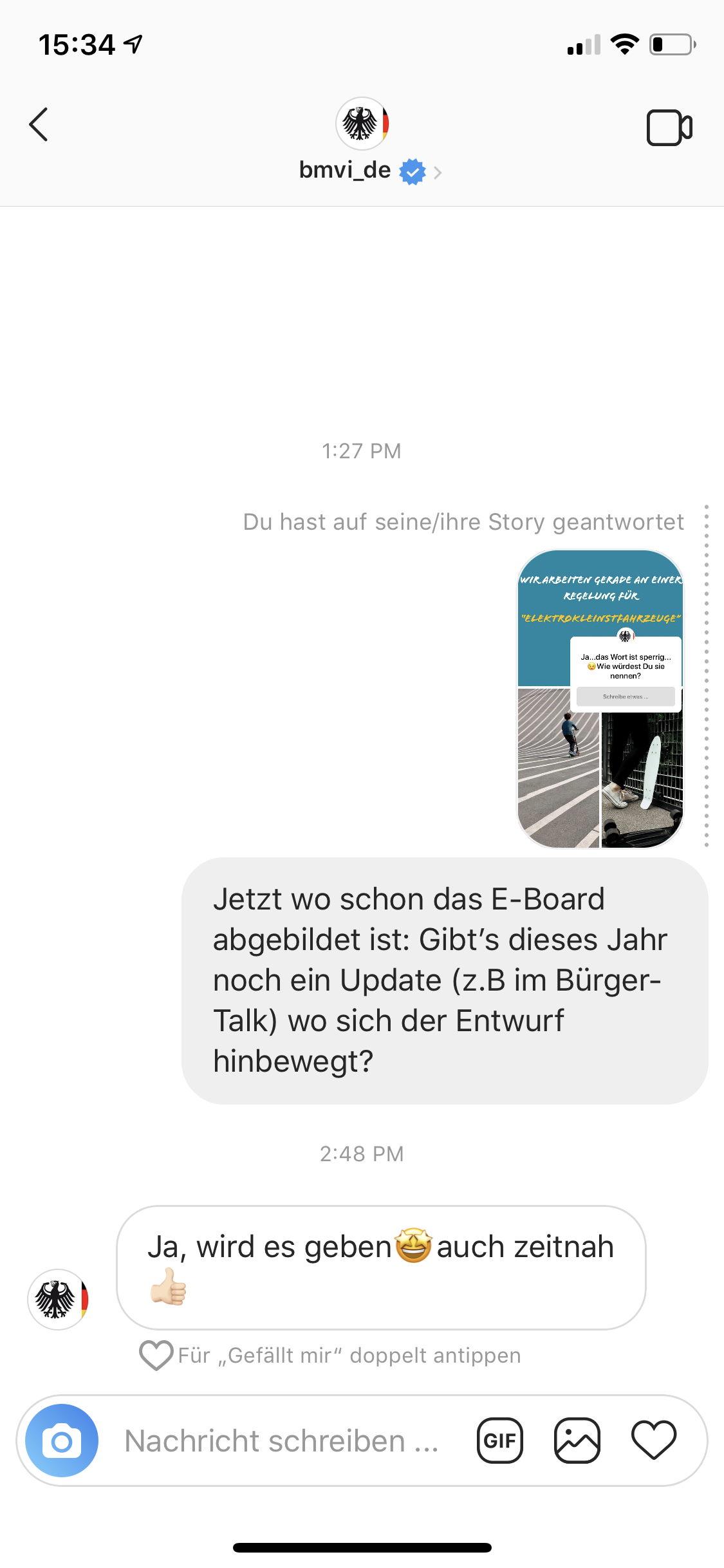Tap bmvi_de avatar beside the reply
The height and width of the screenshot is (1568, 724).
[58, 1300]
